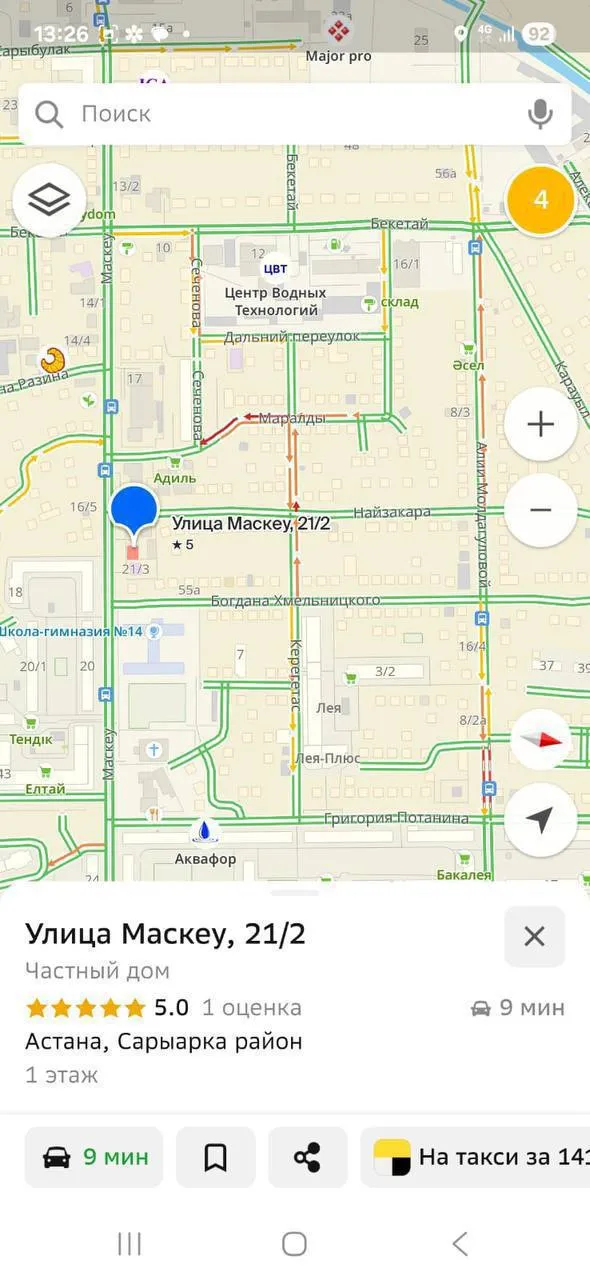
Task: Zoom in with the plus button
Action: tap(541, 424)
